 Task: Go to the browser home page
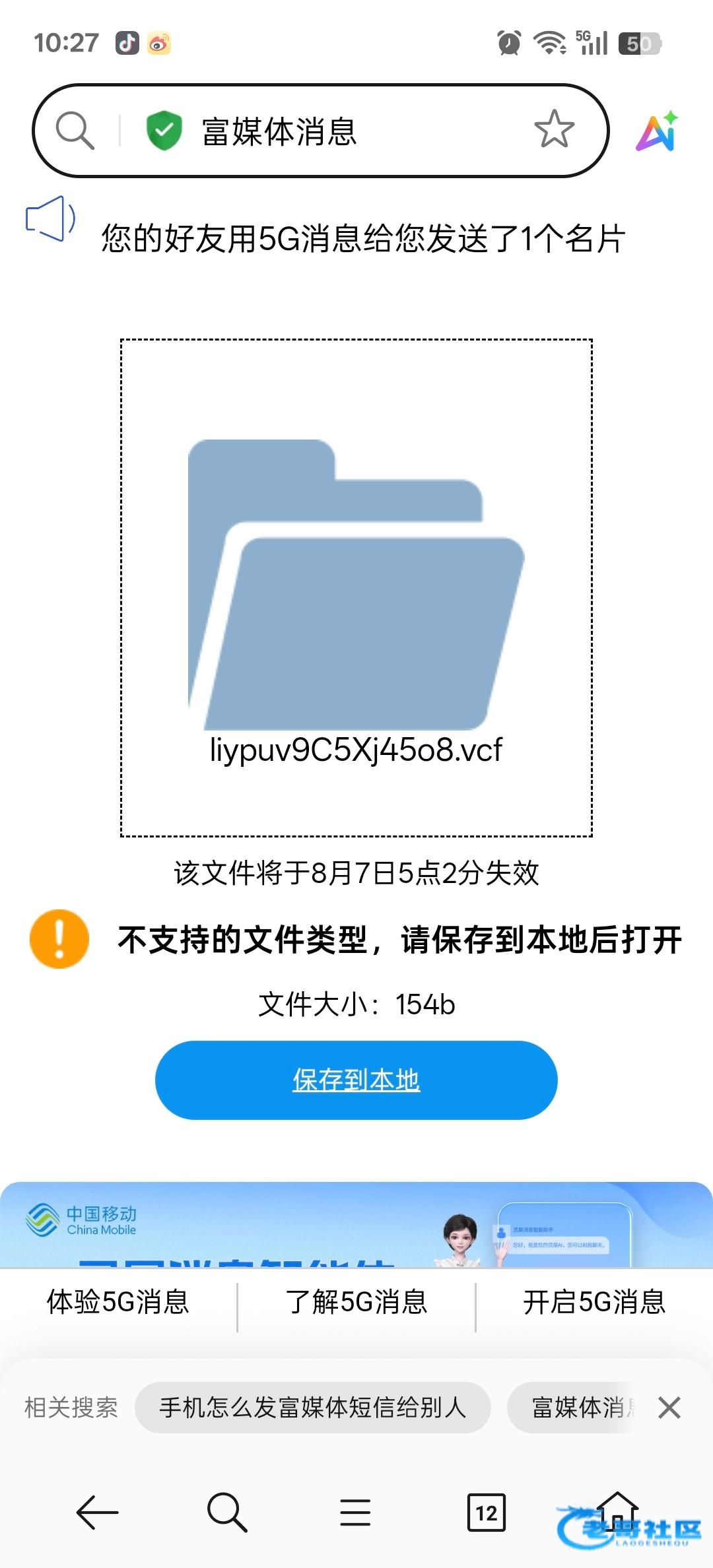[617, 1510]
